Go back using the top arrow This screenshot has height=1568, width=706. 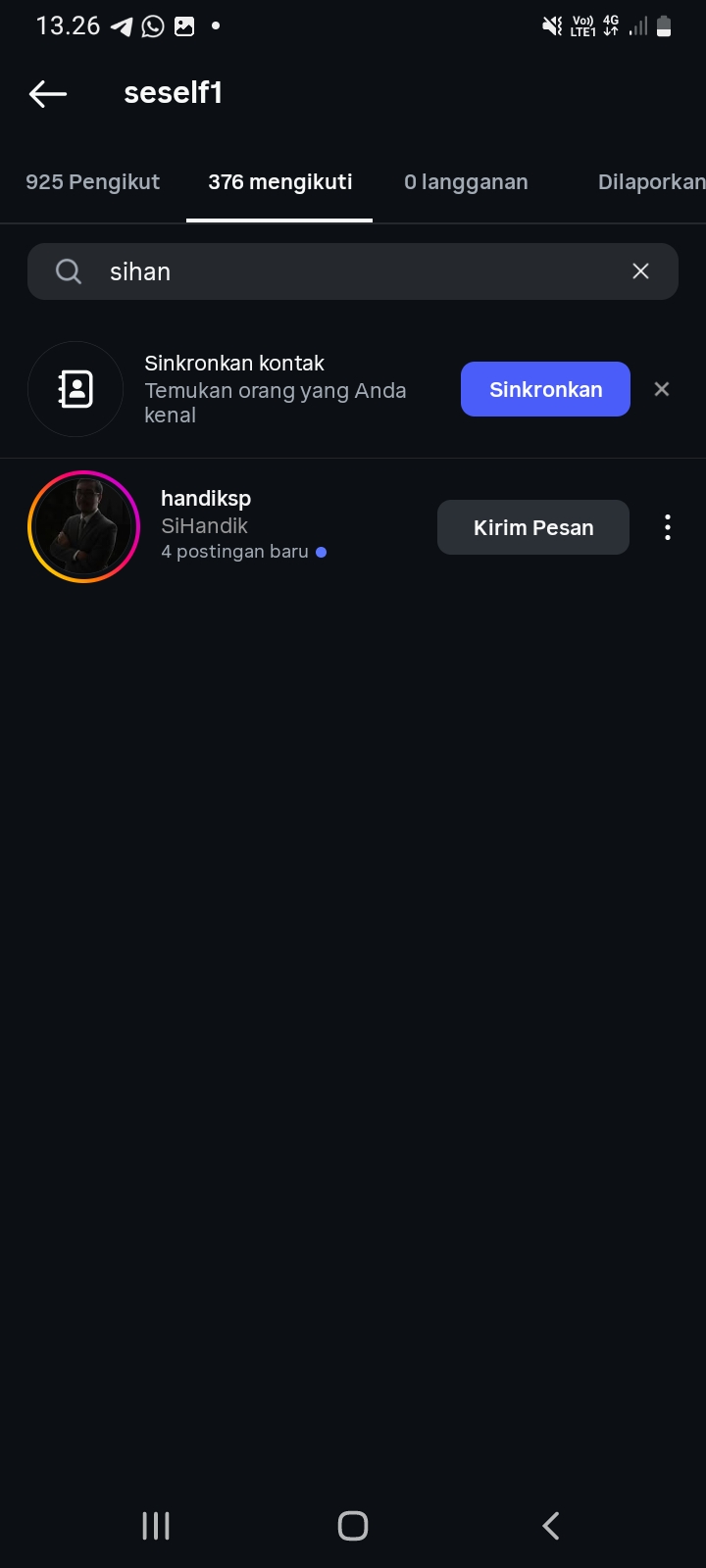(48, 94)
